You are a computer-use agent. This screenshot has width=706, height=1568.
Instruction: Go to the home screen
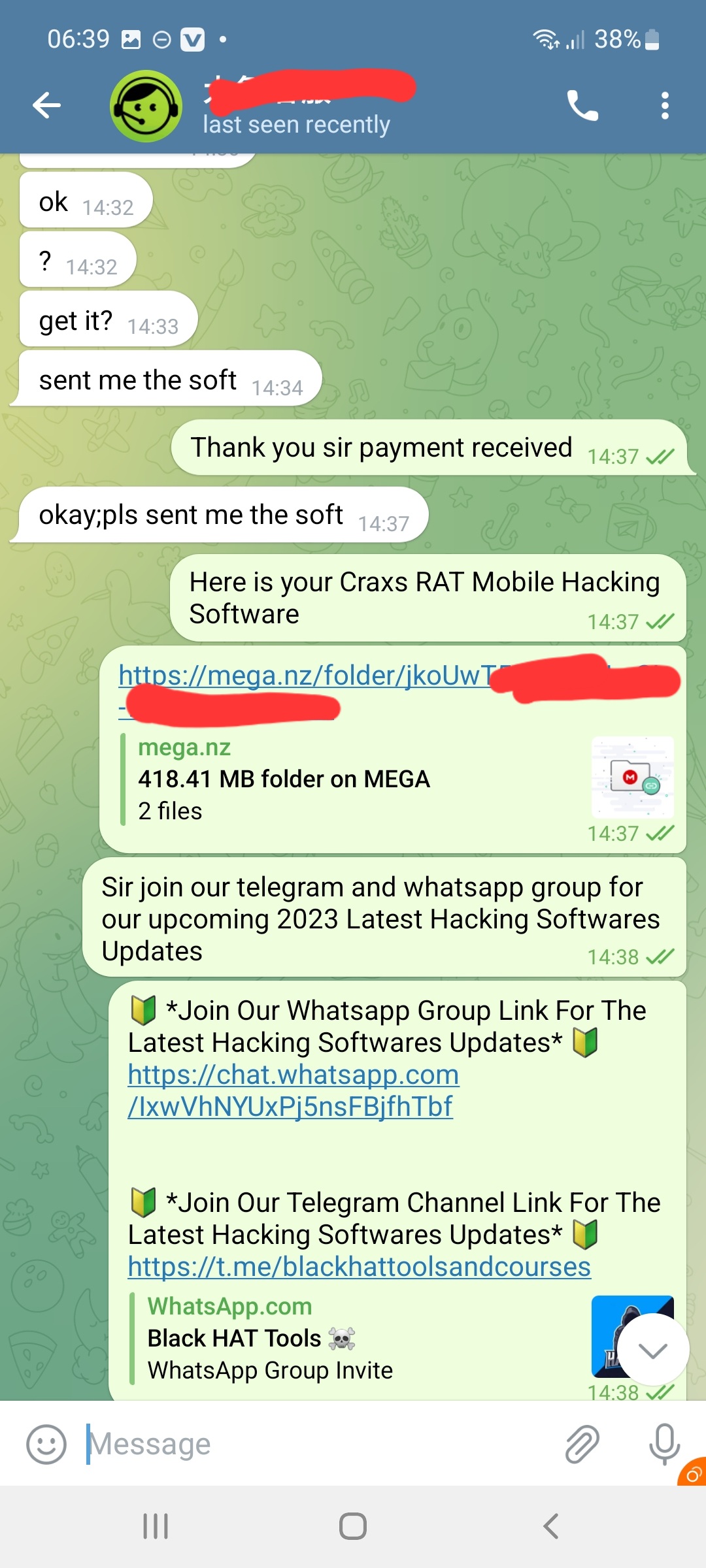[353, 1527]
